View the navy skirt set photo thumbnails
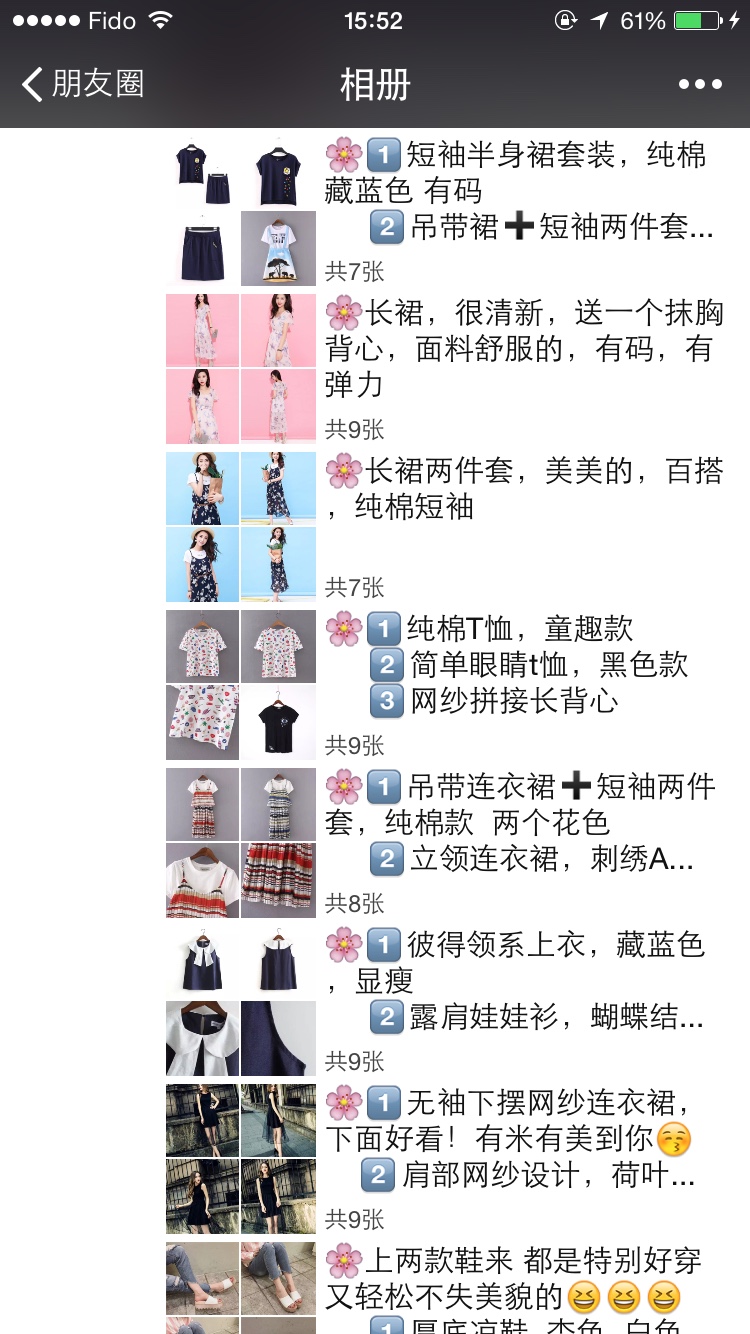This screenshot has width=750, height=1334. (241, 211)
